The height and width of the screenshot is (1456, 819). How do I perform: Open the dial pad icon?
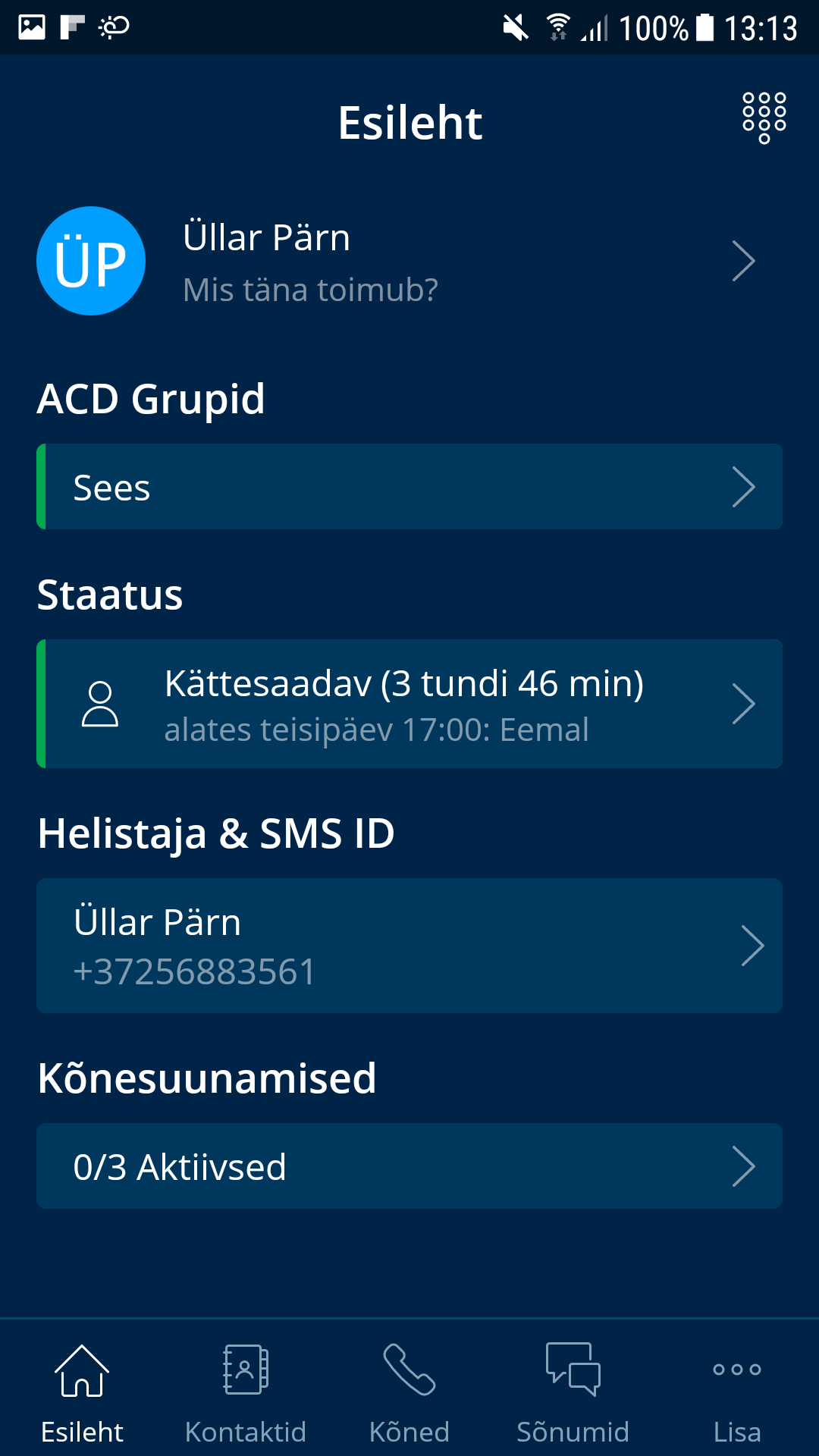pos(764,118)
